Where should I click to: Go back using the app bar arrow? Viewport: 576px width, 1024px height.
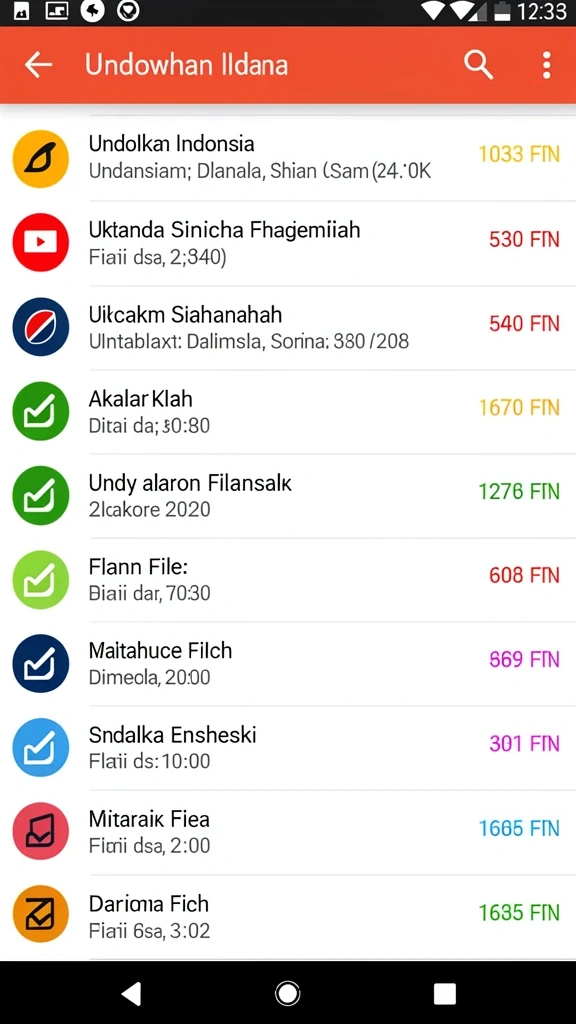tap(38, 65)
